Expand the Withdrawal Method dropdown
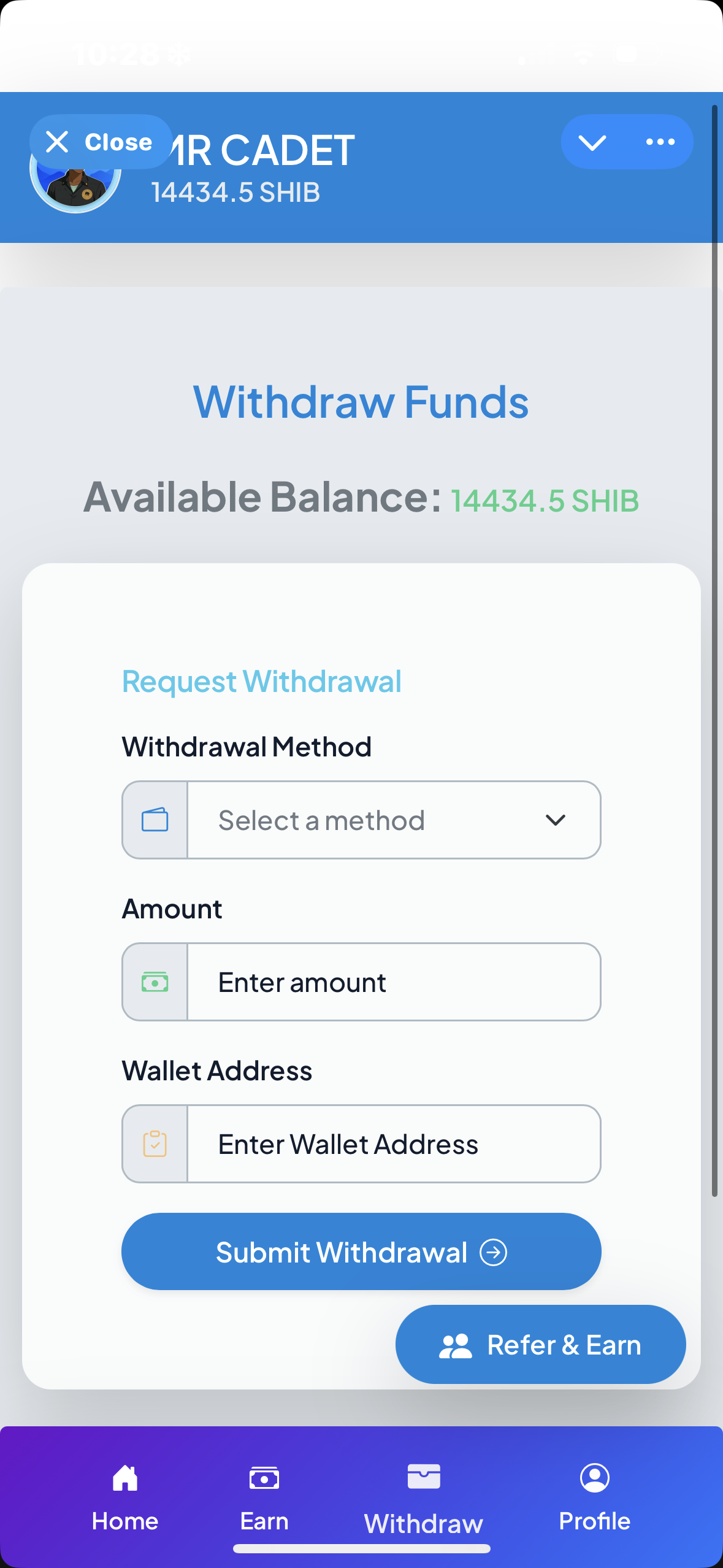Screen dimensions: 723x1568 393,820
